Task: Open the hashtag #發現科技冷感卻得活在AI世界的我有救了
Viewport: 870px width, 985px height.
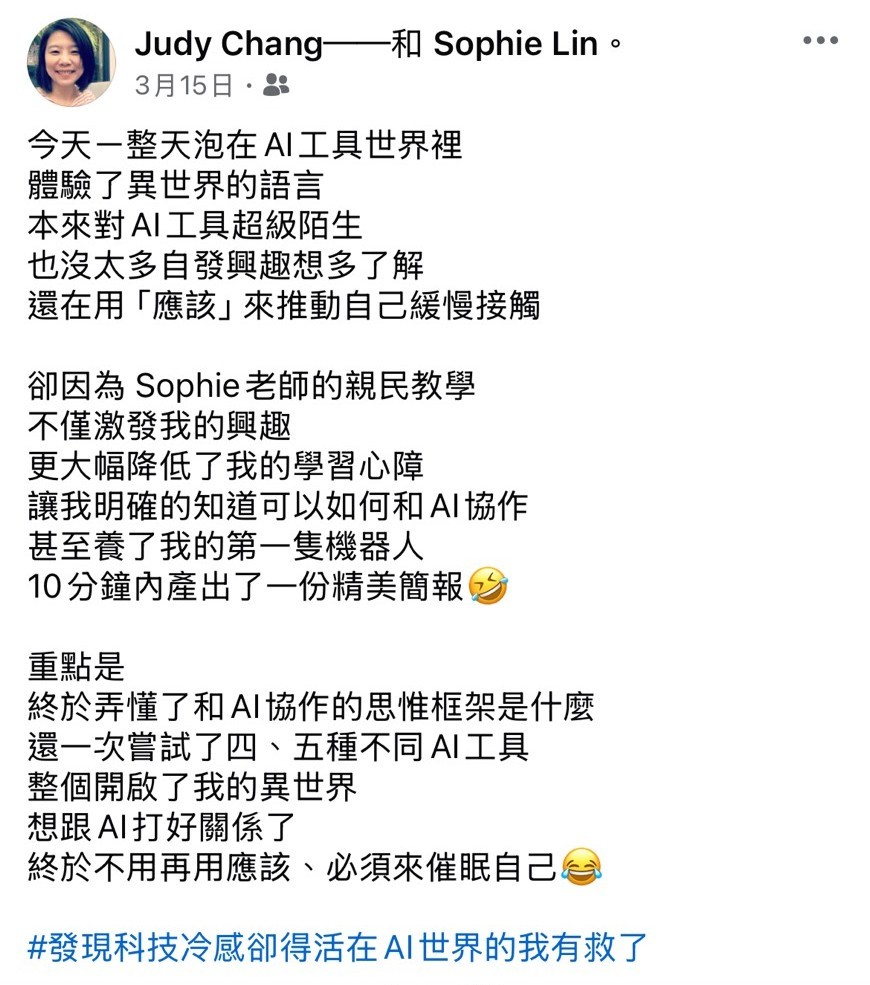Action: (x=337, y=947)
